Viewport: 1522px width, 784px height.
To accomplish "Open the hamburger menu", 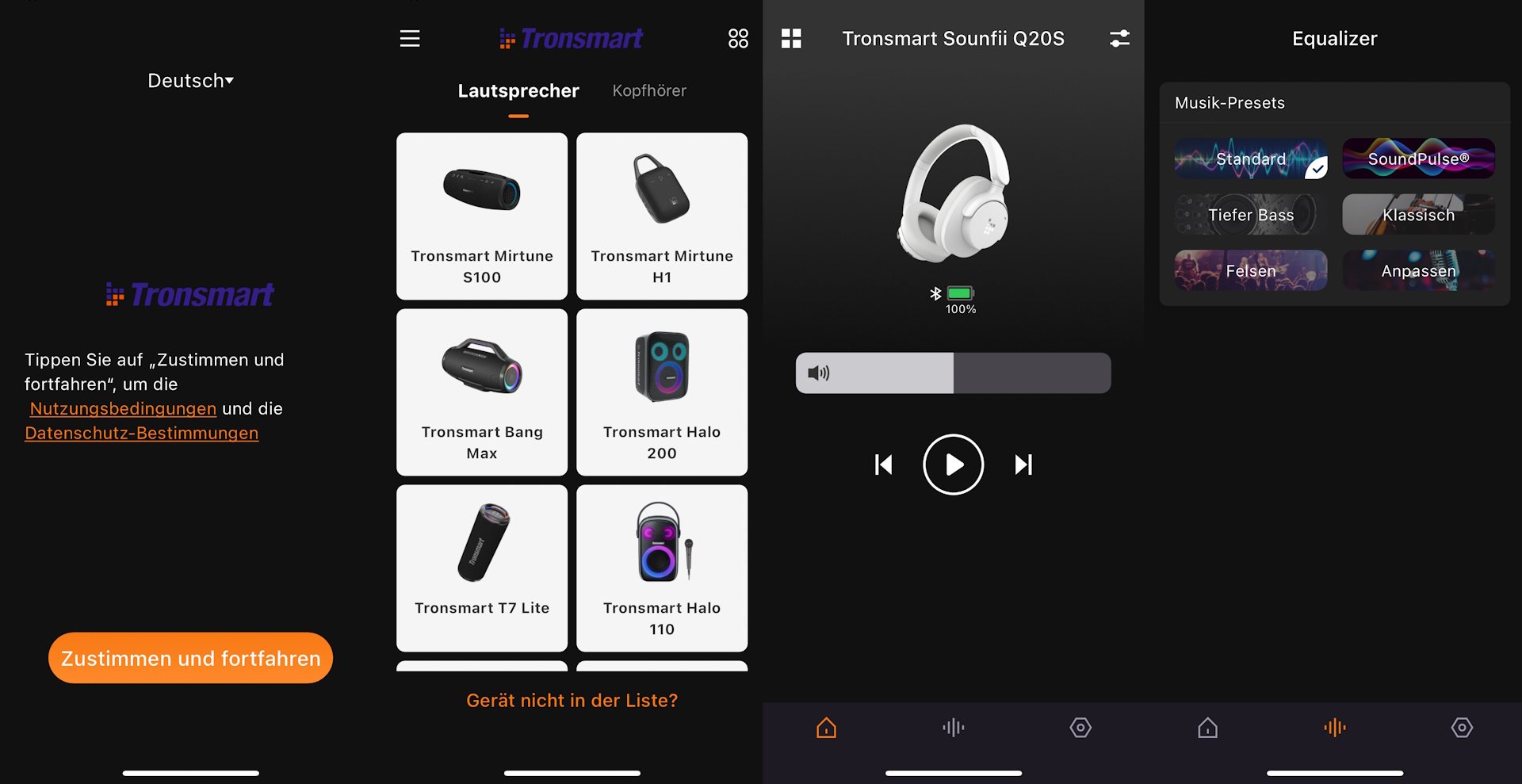I will coord(410,39).
